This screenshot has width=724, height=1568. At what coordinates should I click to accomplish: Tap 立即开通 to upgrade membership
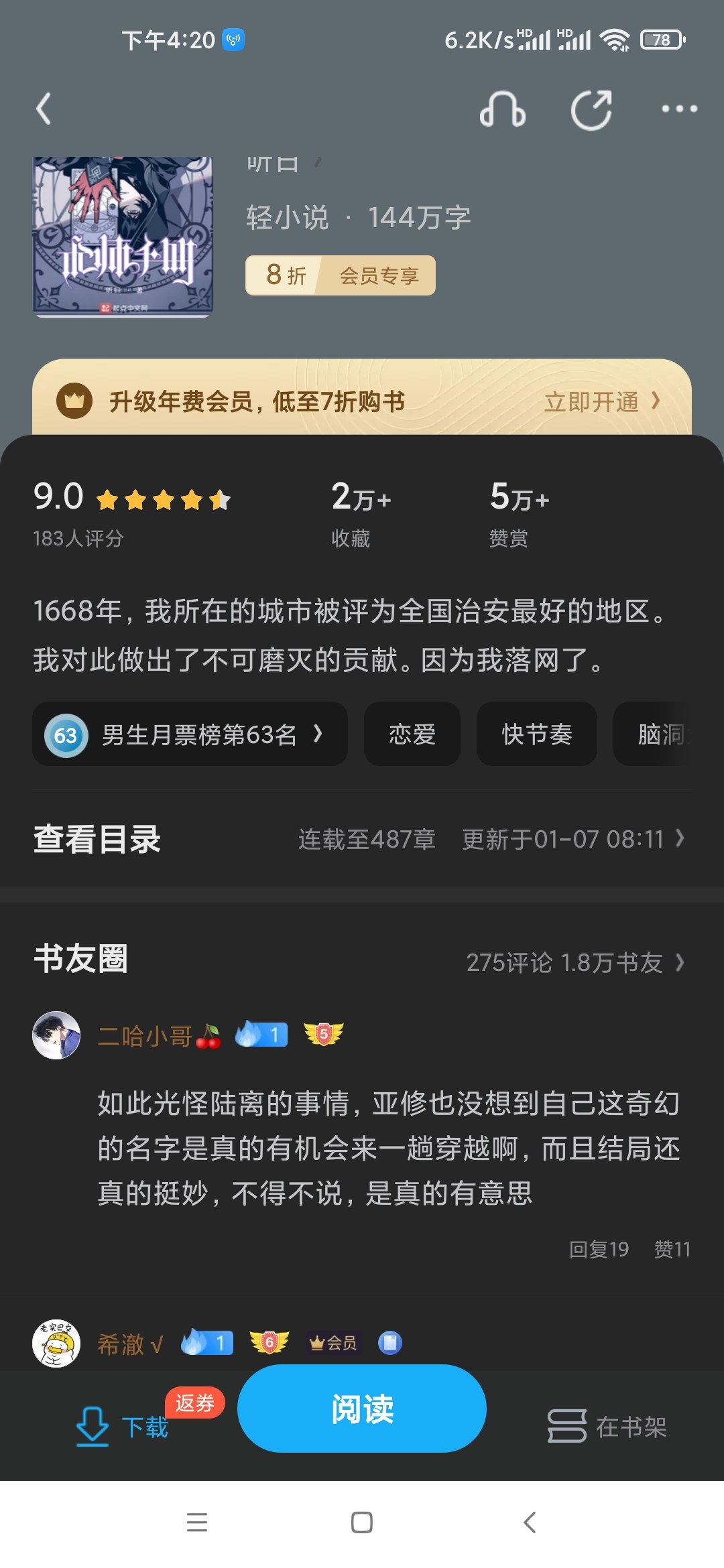coord(601,402)
